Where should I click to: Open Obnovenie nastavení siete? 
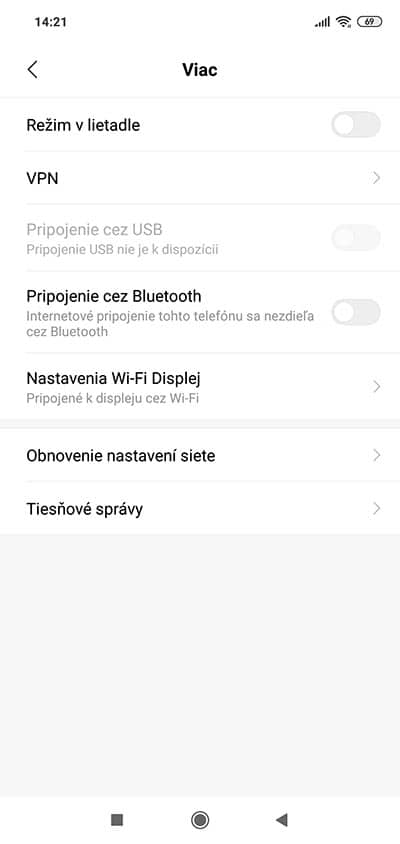coord(200,456)
